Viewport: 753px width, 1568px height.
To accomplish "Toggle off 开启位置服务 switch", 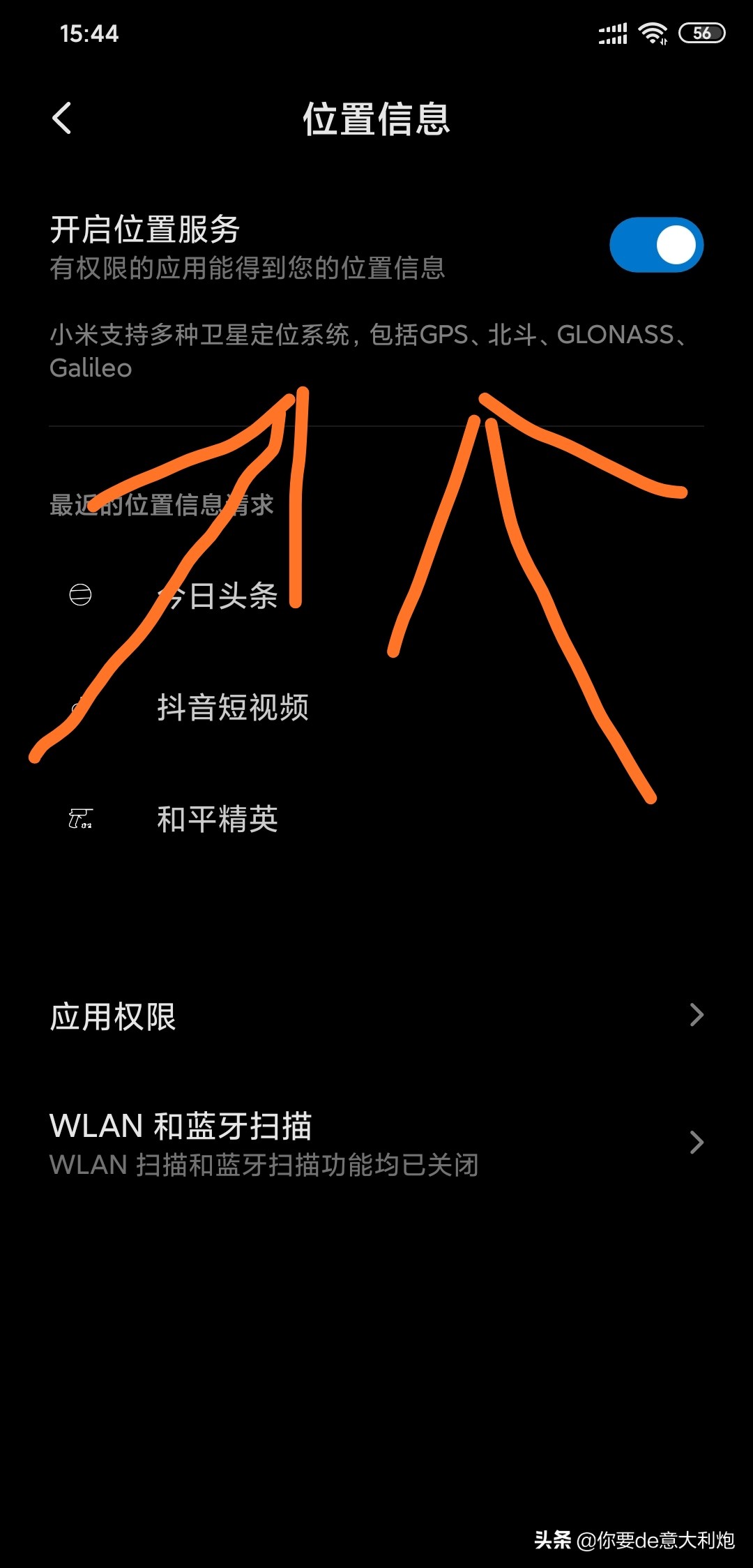I will pos(655,246).
